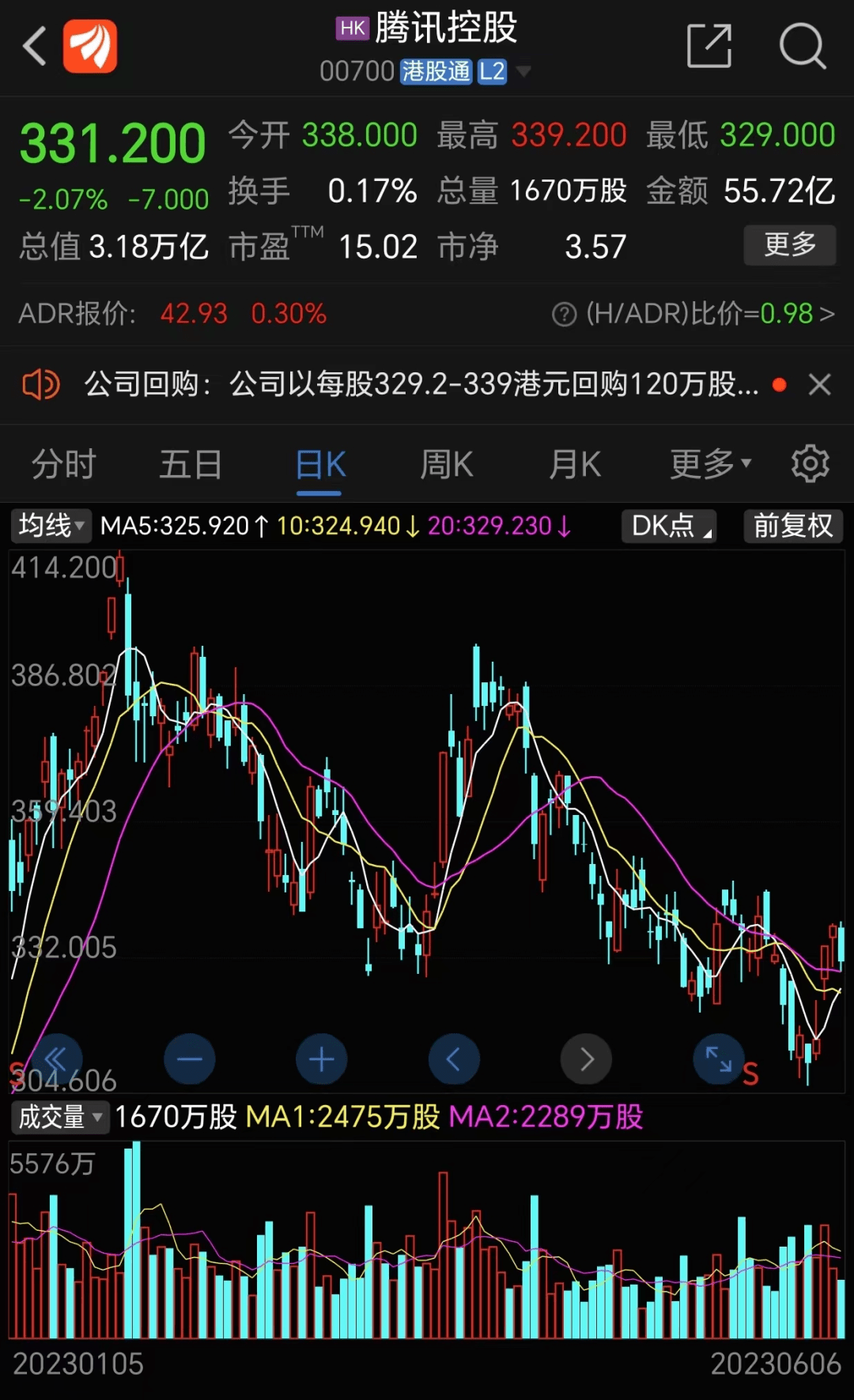
Task: Switch to the 五日 chart tab
Action: coord(191,464)
